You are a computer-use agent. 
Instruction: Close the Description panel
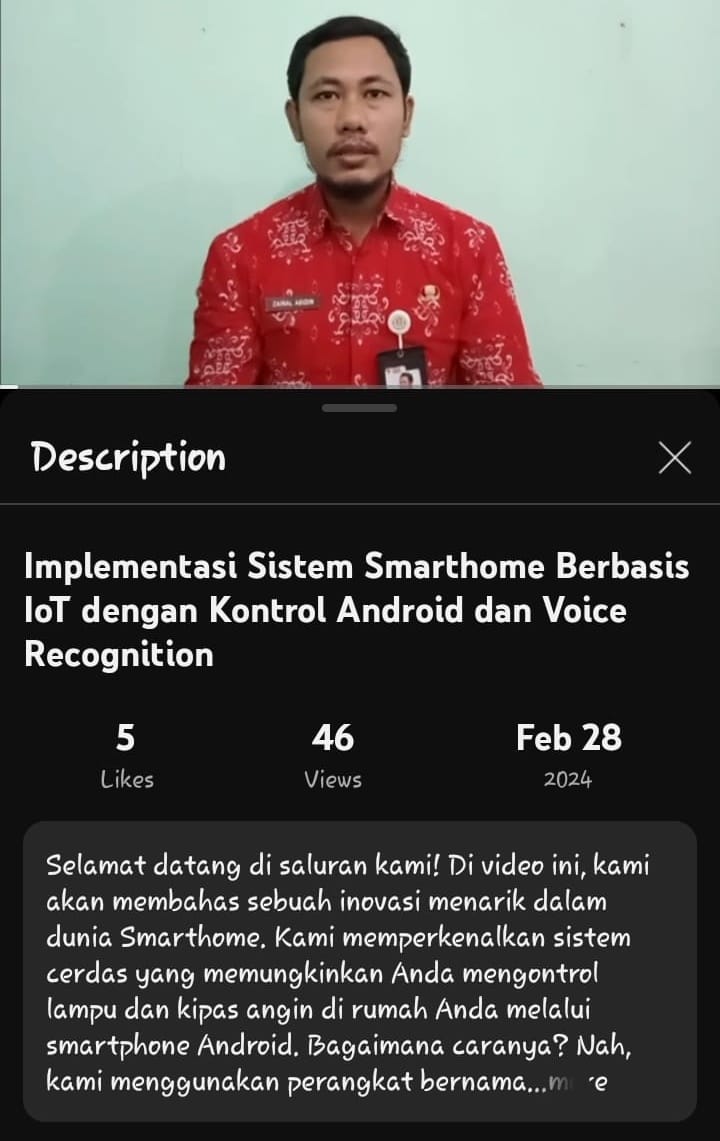click(675, 458)
